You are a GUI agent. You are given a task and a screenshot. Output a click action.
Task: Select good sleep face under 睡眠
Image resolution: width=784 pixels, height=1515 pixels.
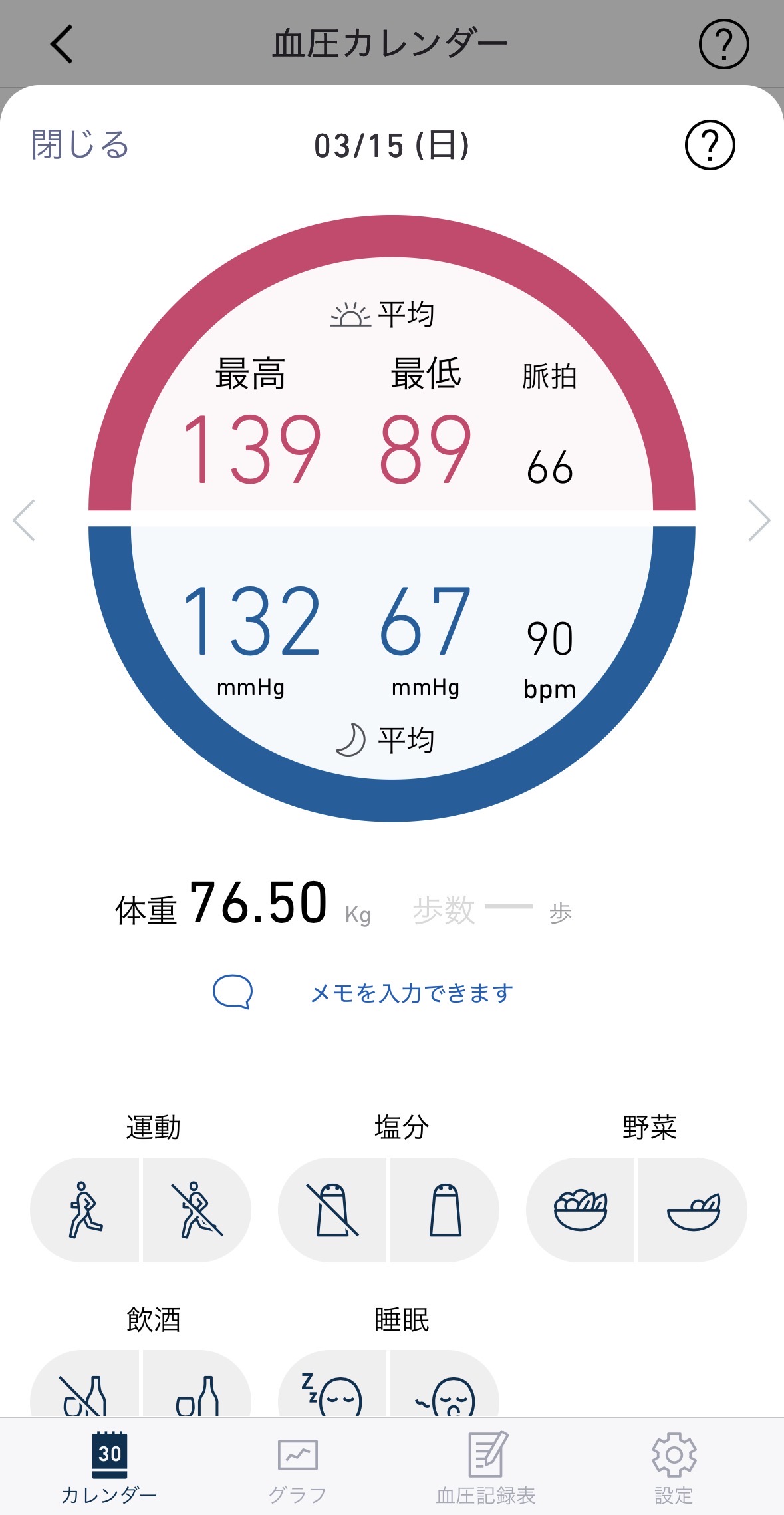pos(332,1384)
